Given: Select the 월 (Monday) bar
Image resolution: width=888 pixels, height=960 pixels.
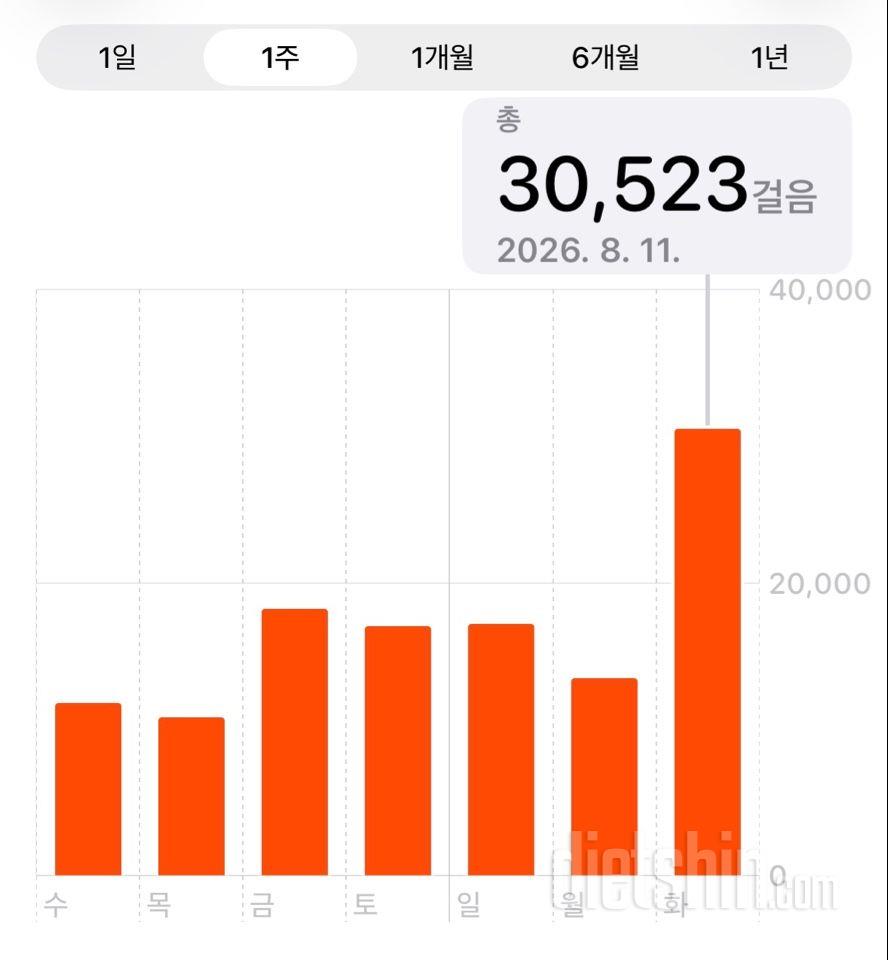Looking at the screenshot, I should (x=604, y=777).
